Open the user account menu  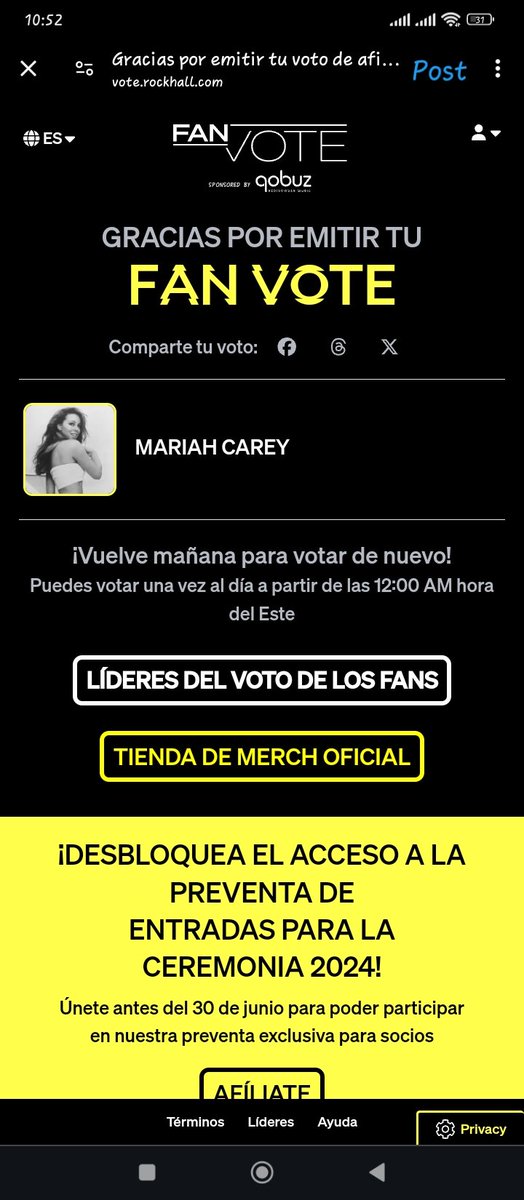pos(485,133)
